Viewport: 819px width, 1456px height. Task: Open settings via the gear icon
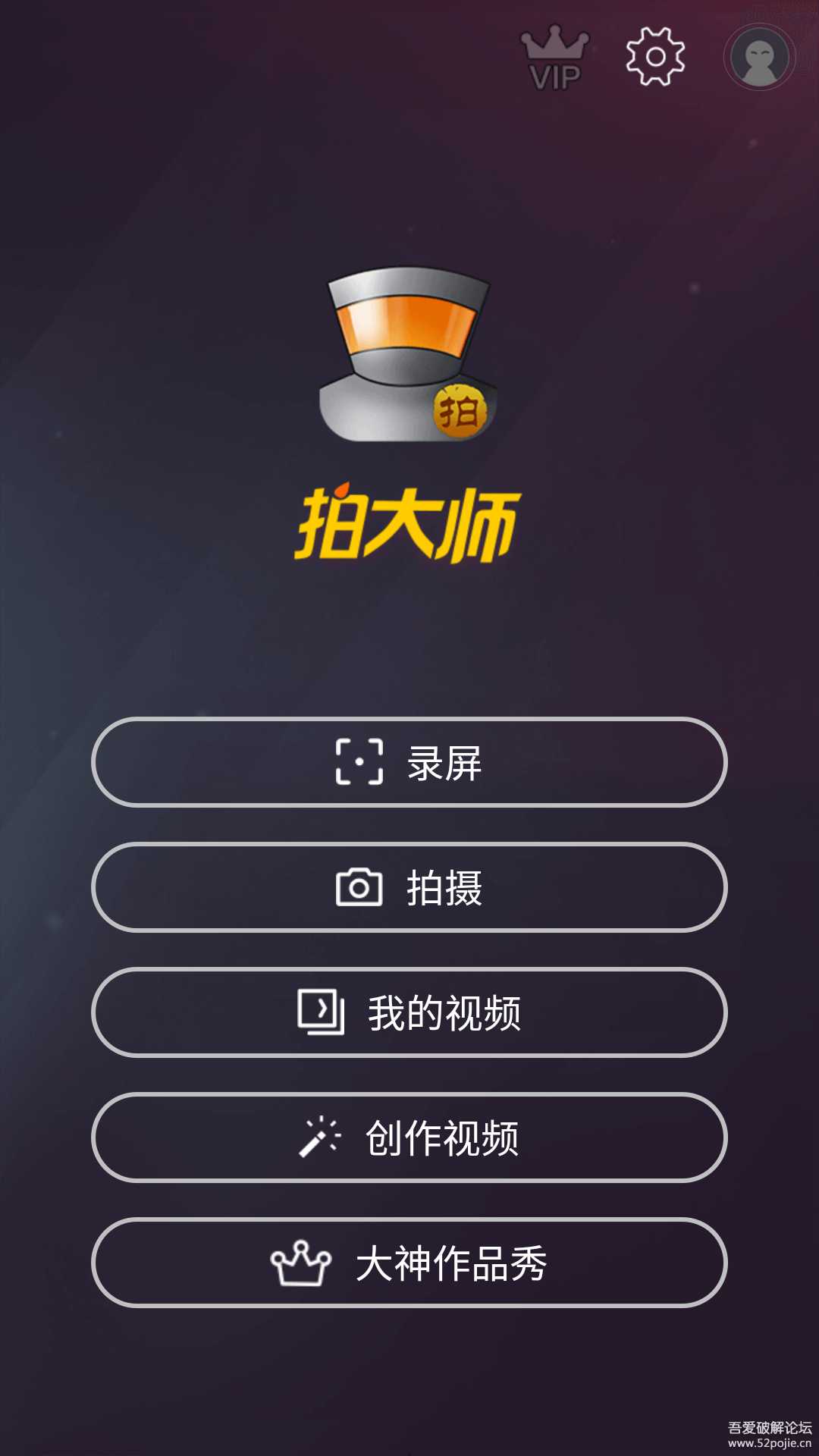(x=656, y=57)
